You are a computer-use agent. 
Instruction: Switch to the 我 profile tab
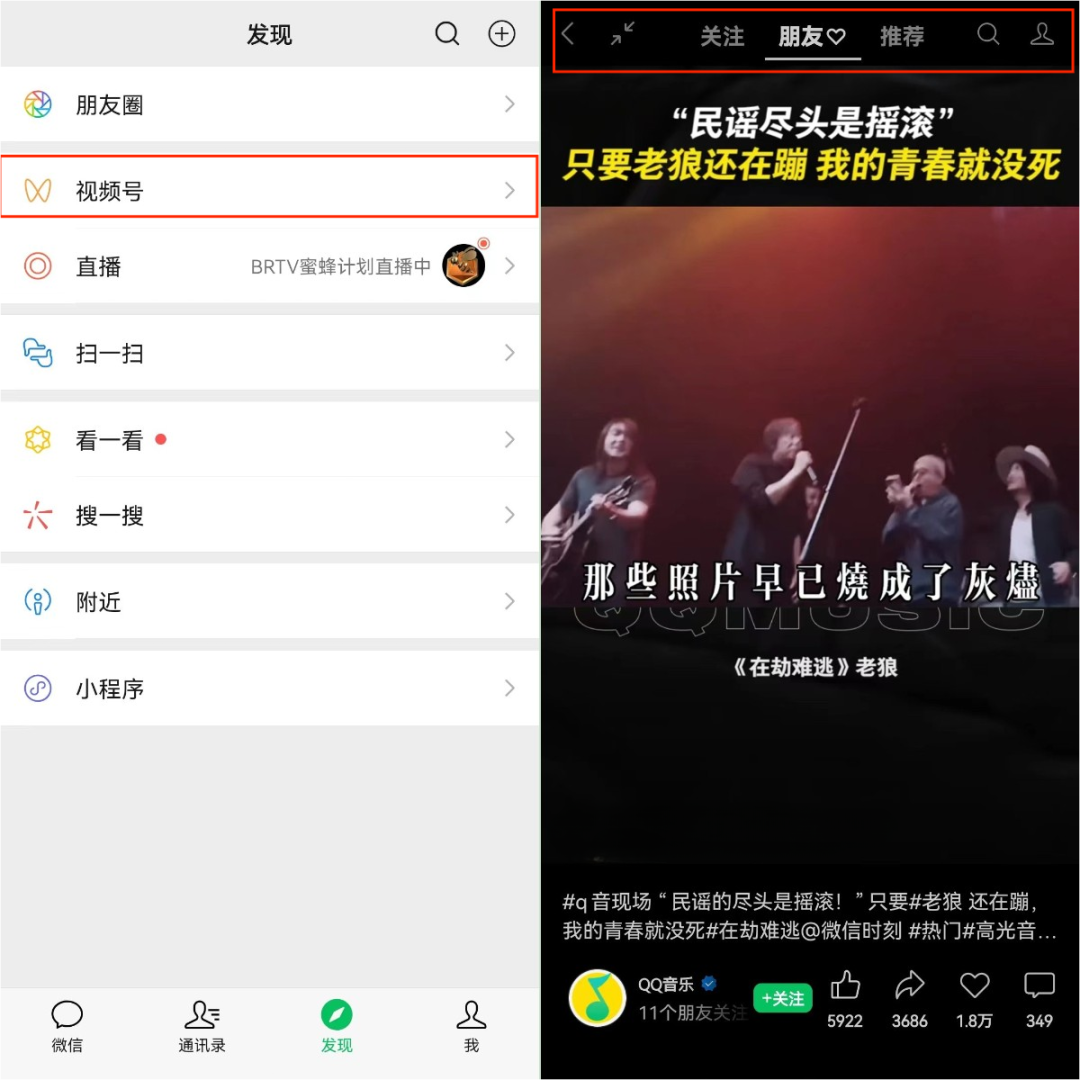pyautogui.click(x=471, y=1026)
